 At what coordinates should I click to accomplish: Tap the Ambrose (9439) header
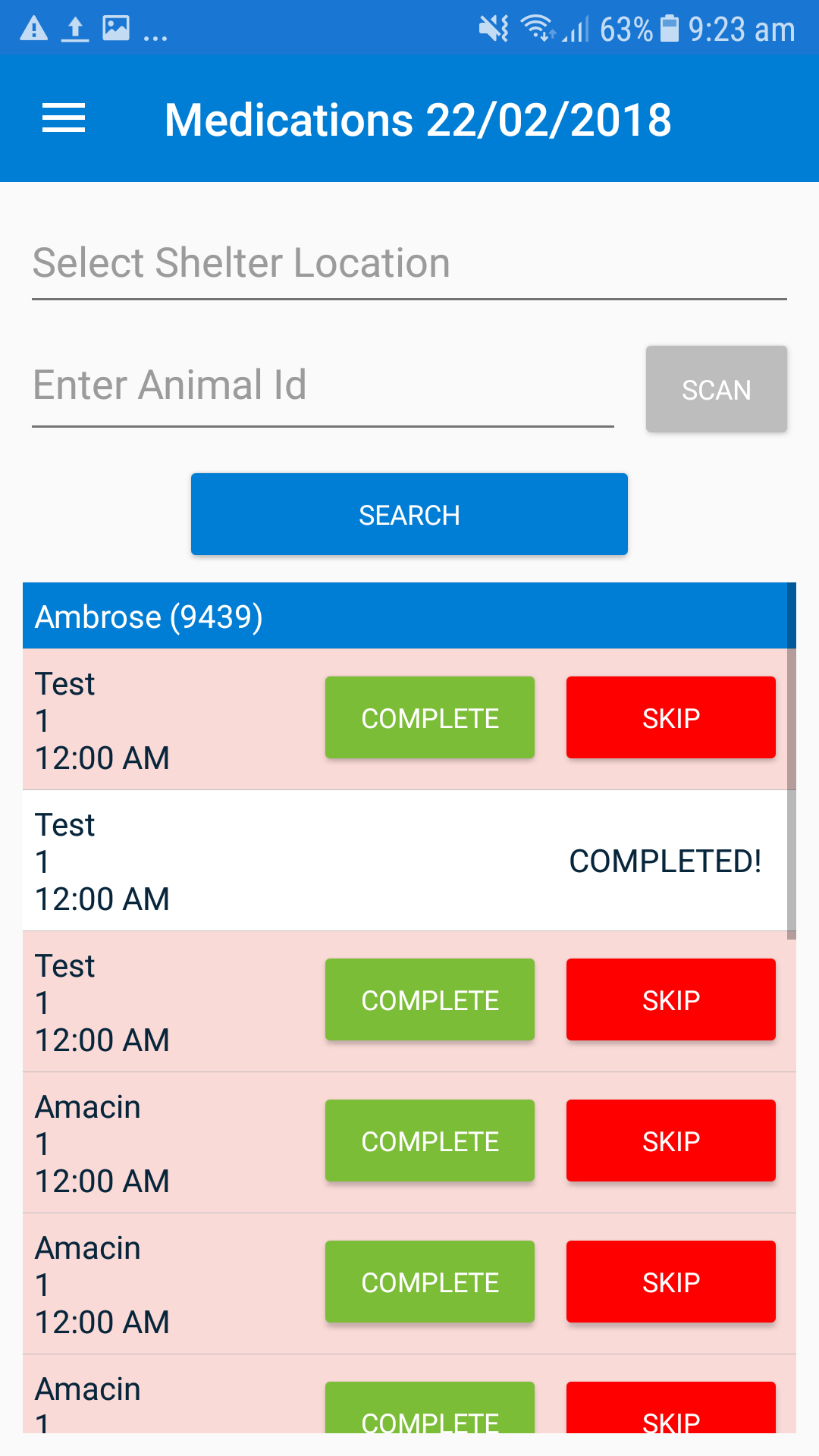tap(149, 616)
